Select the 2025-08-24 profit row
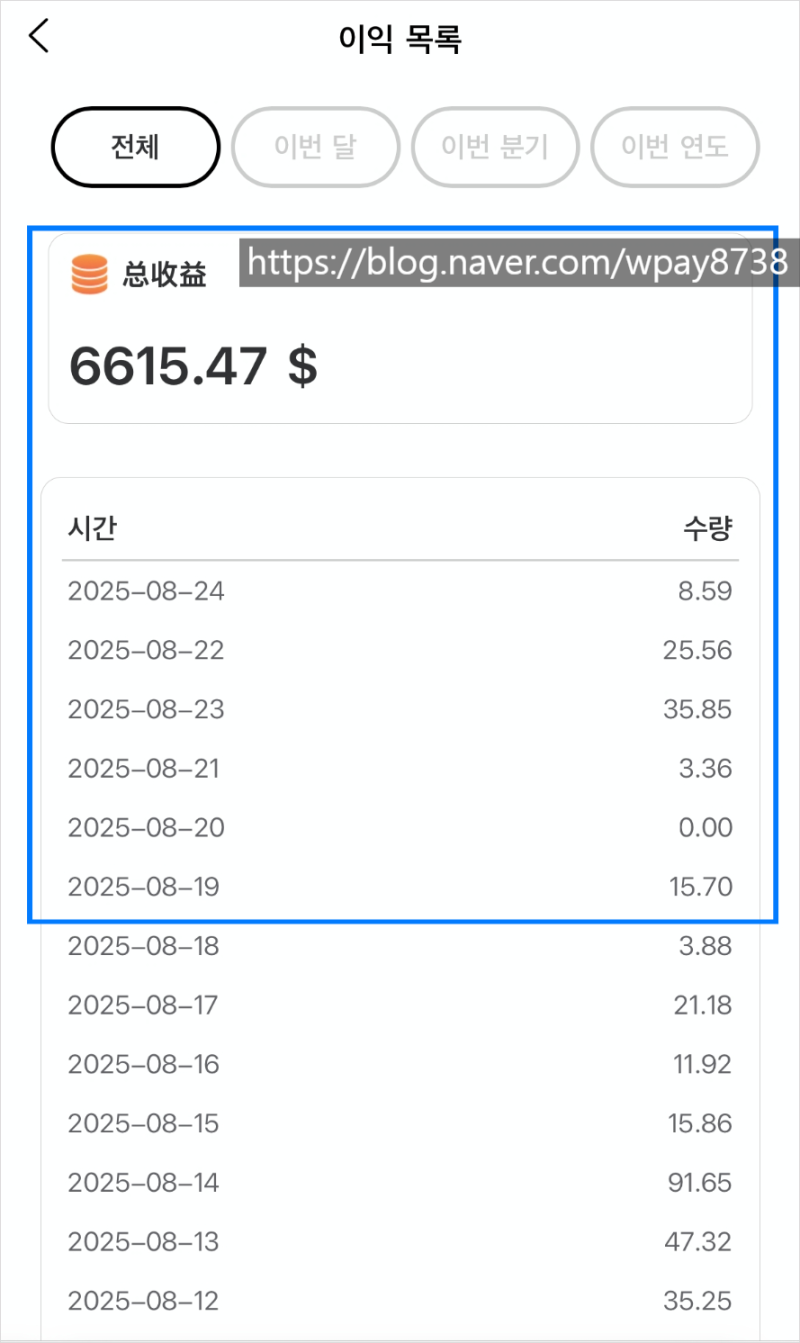The image size is (800, 1343). 400,591
